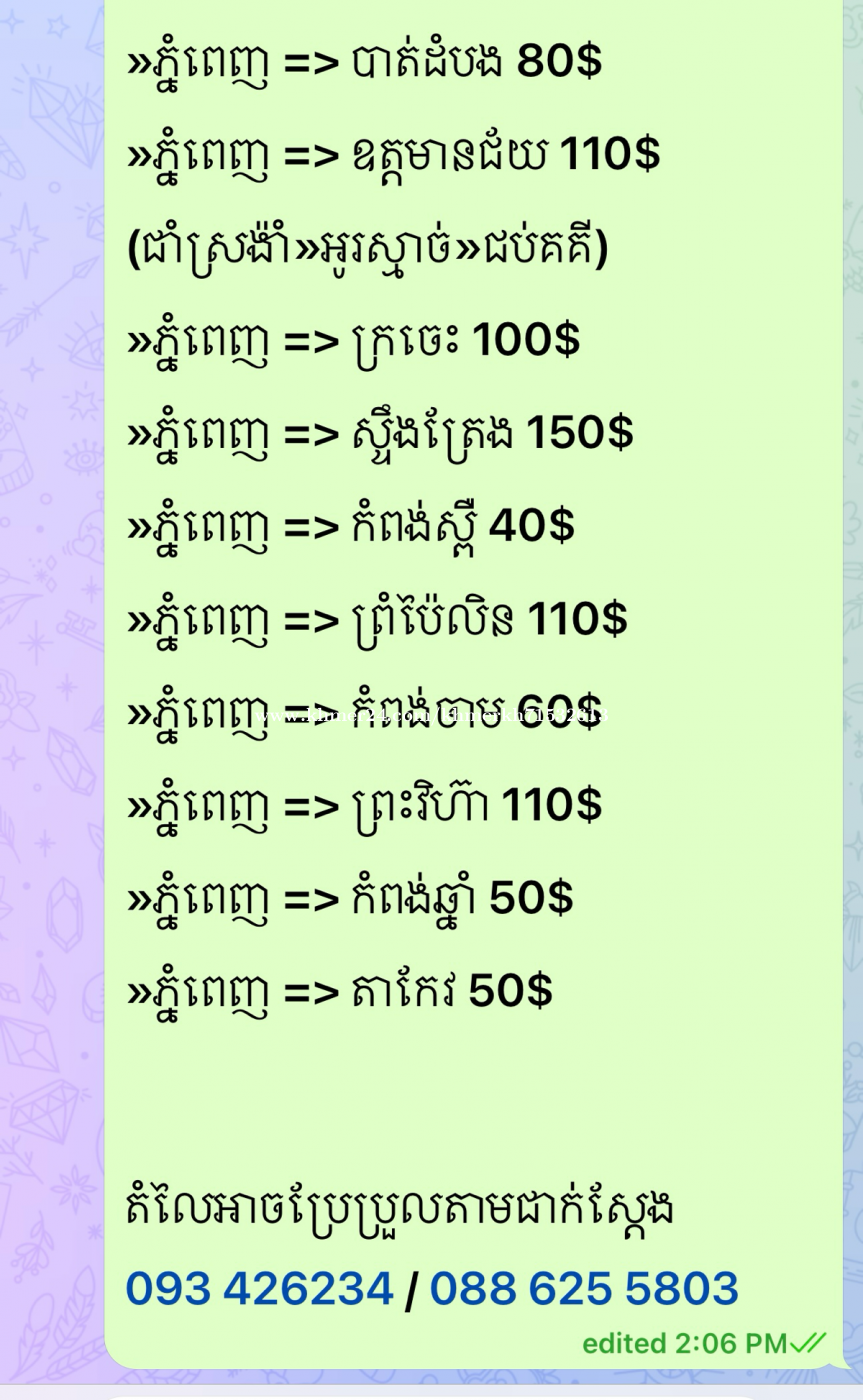Call the phone number 093 426234
Image resolution: width=863 pixels, height=1400 pixels.
click(x=259, y=1289)
